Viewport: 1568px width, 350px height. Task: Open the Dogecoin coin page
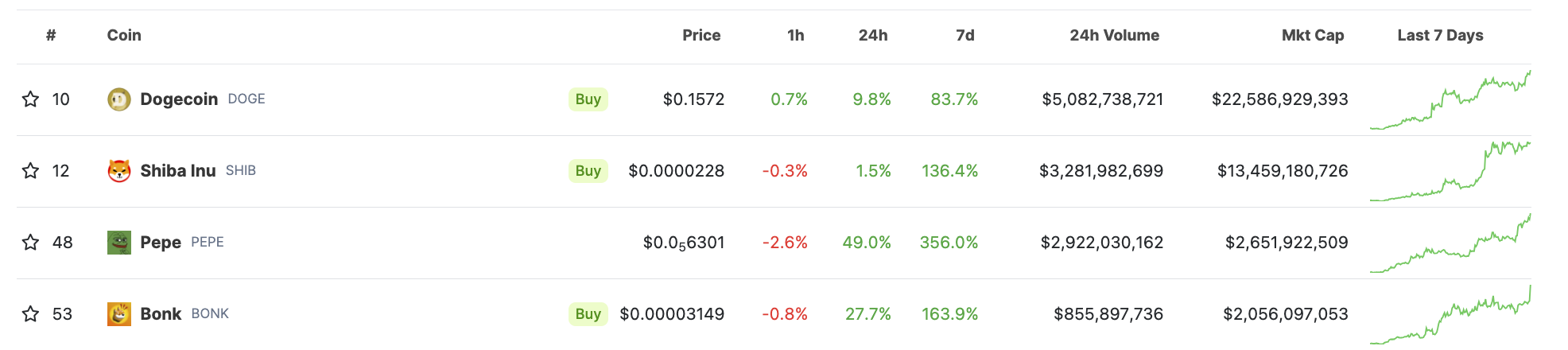pos(178,99)
